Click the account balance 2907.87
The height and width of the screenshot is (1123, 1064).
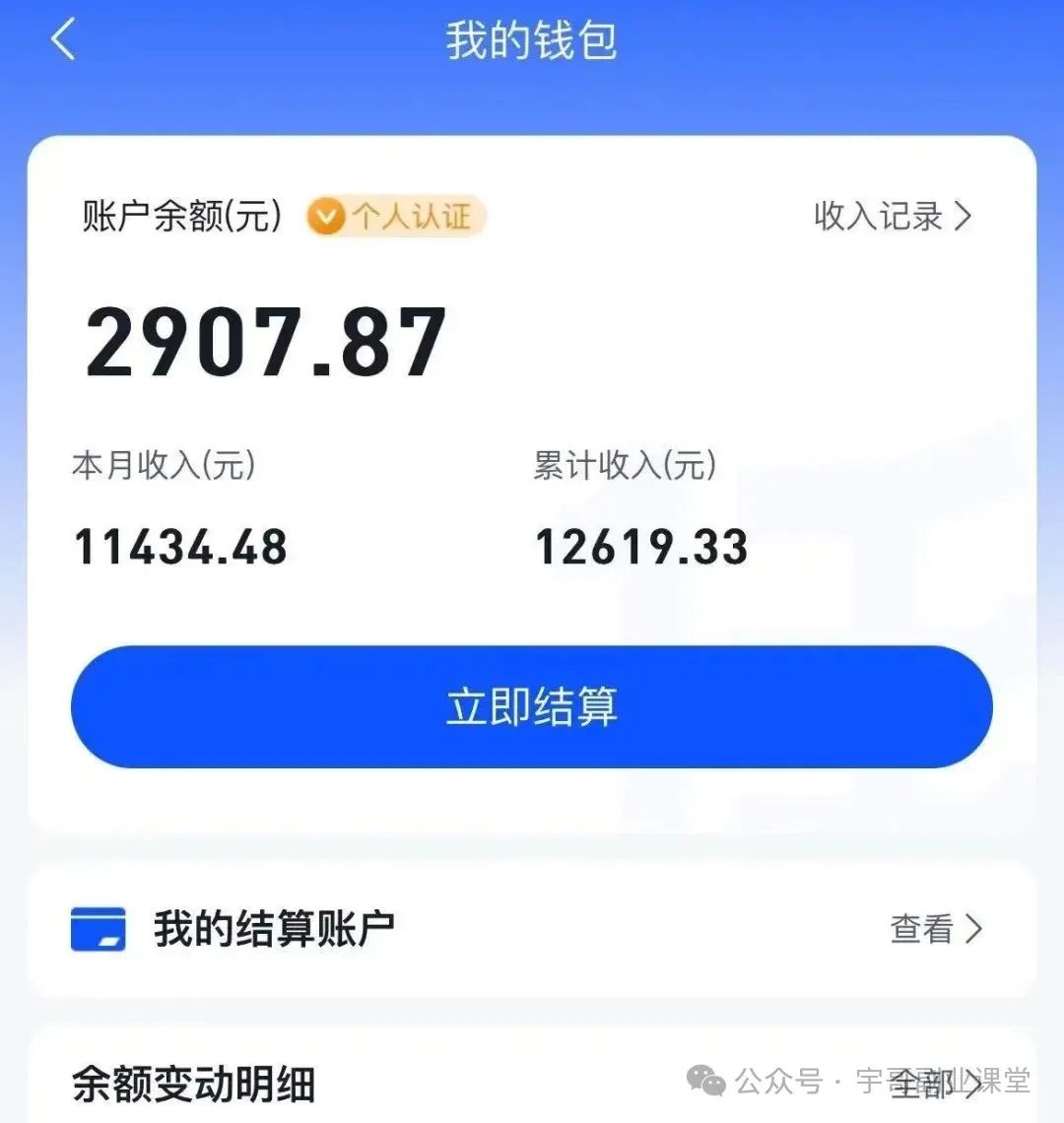point(264,340)
